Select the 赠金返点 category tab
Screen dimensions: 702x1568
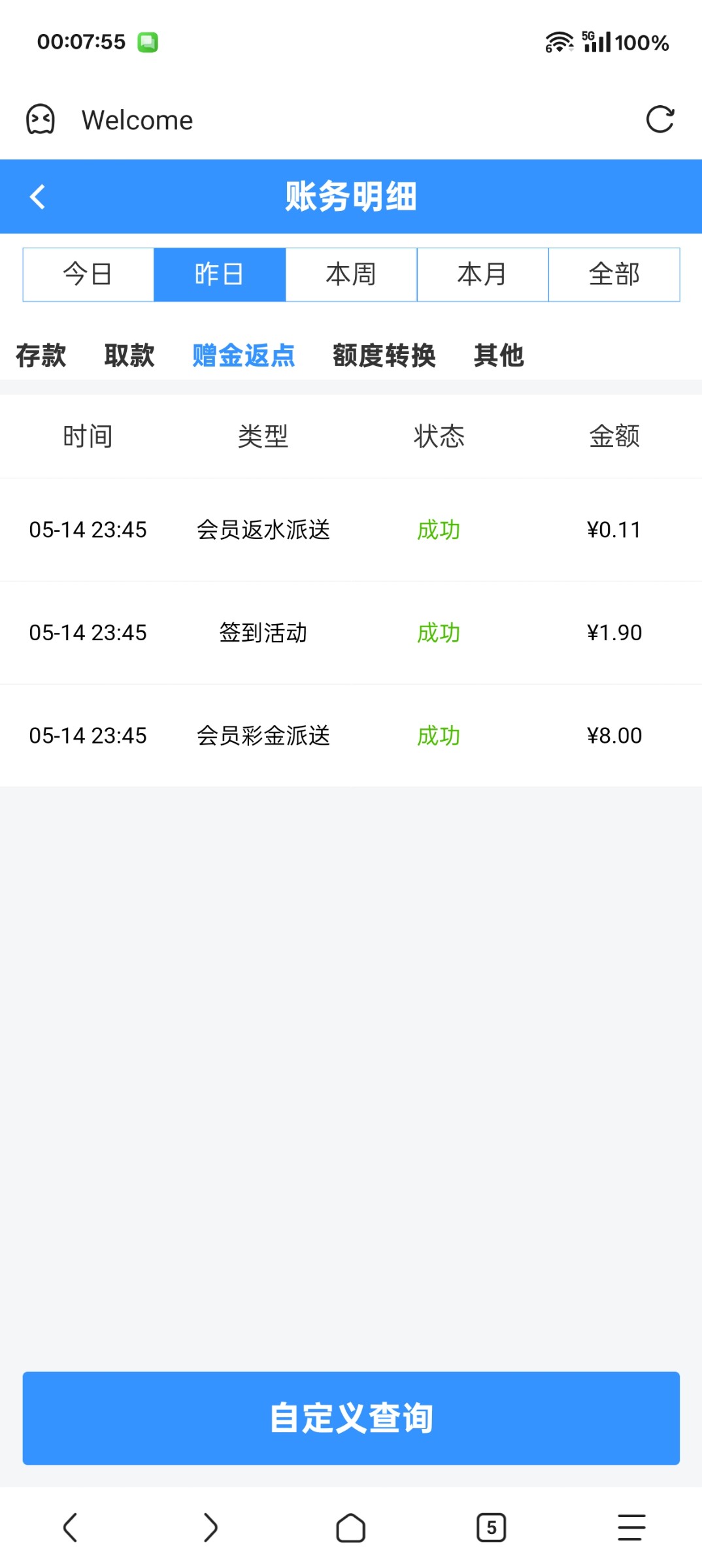(x=244, y=355)
